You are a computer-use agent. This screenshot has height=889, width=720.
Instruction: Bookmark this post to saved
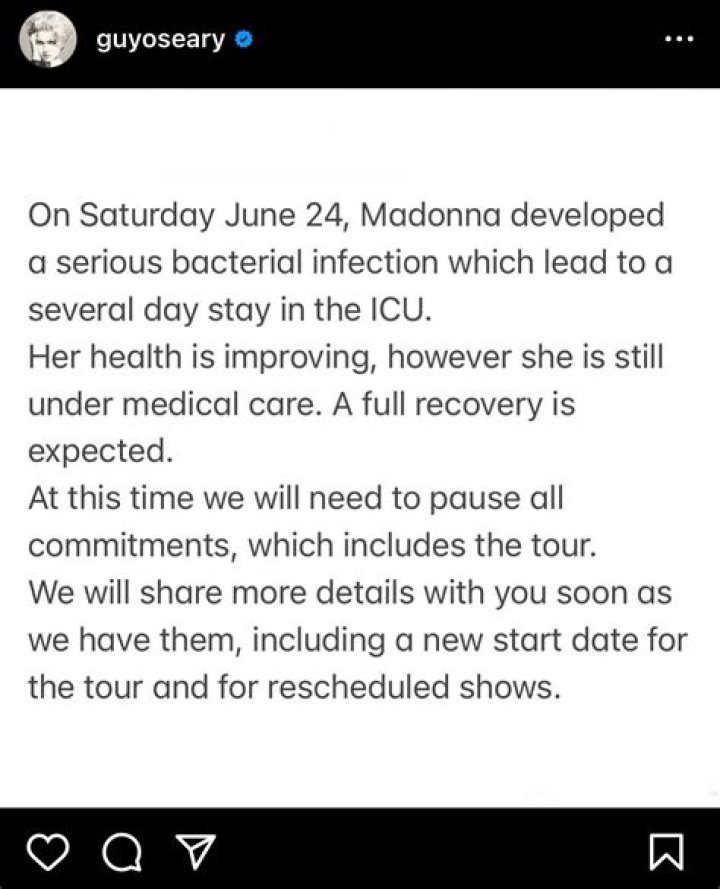coord(666,851)
